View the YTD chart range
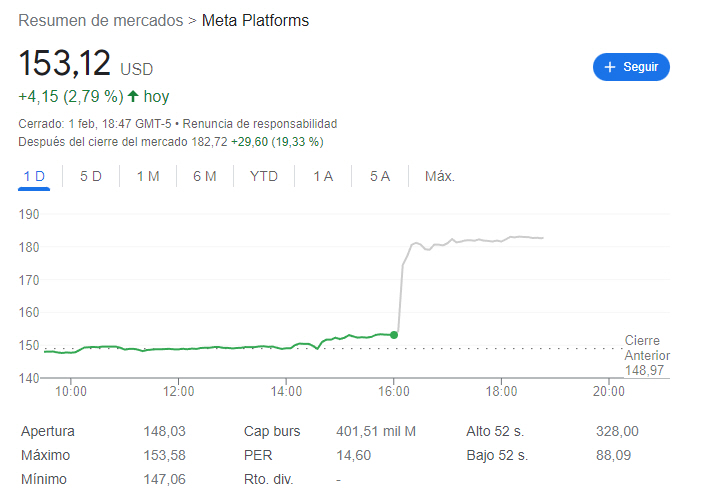 pyautogui.click(x=264, y=176)
